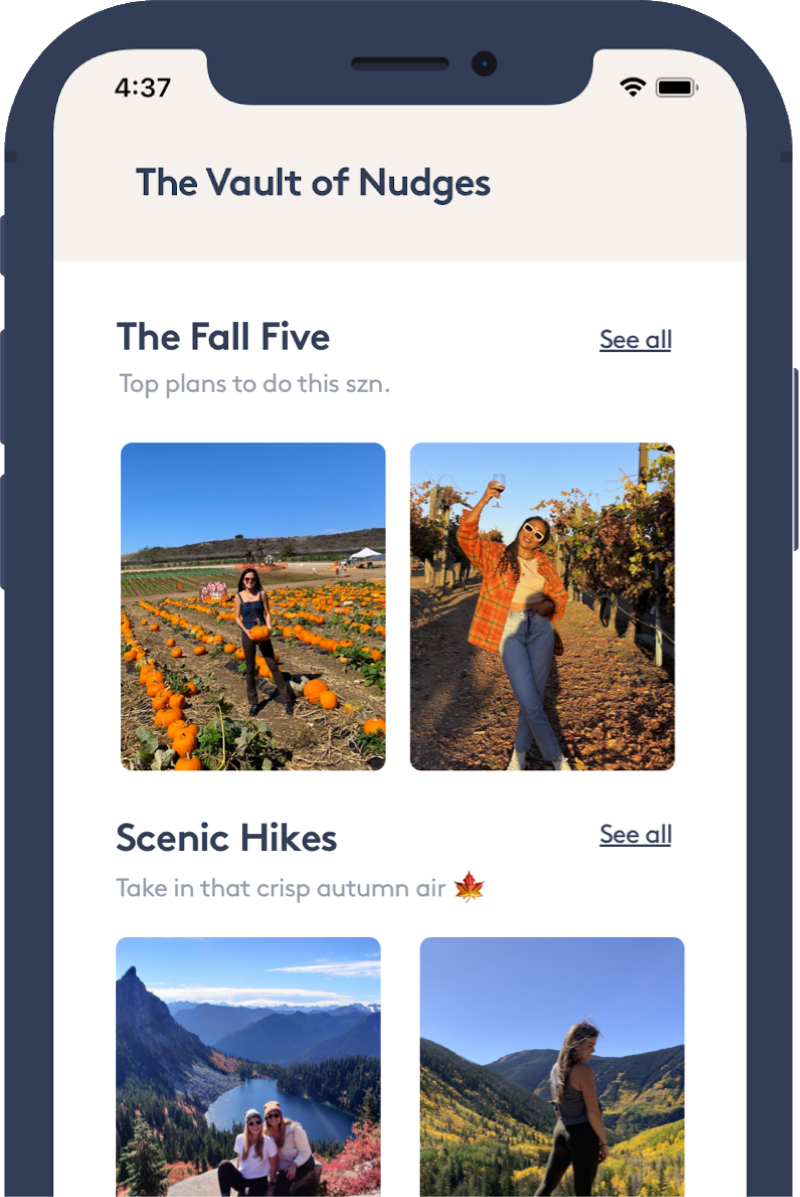Open See all for Scenic Hikes
The width and height of the screenshot is (800, 1197).
tap(635, 834)
